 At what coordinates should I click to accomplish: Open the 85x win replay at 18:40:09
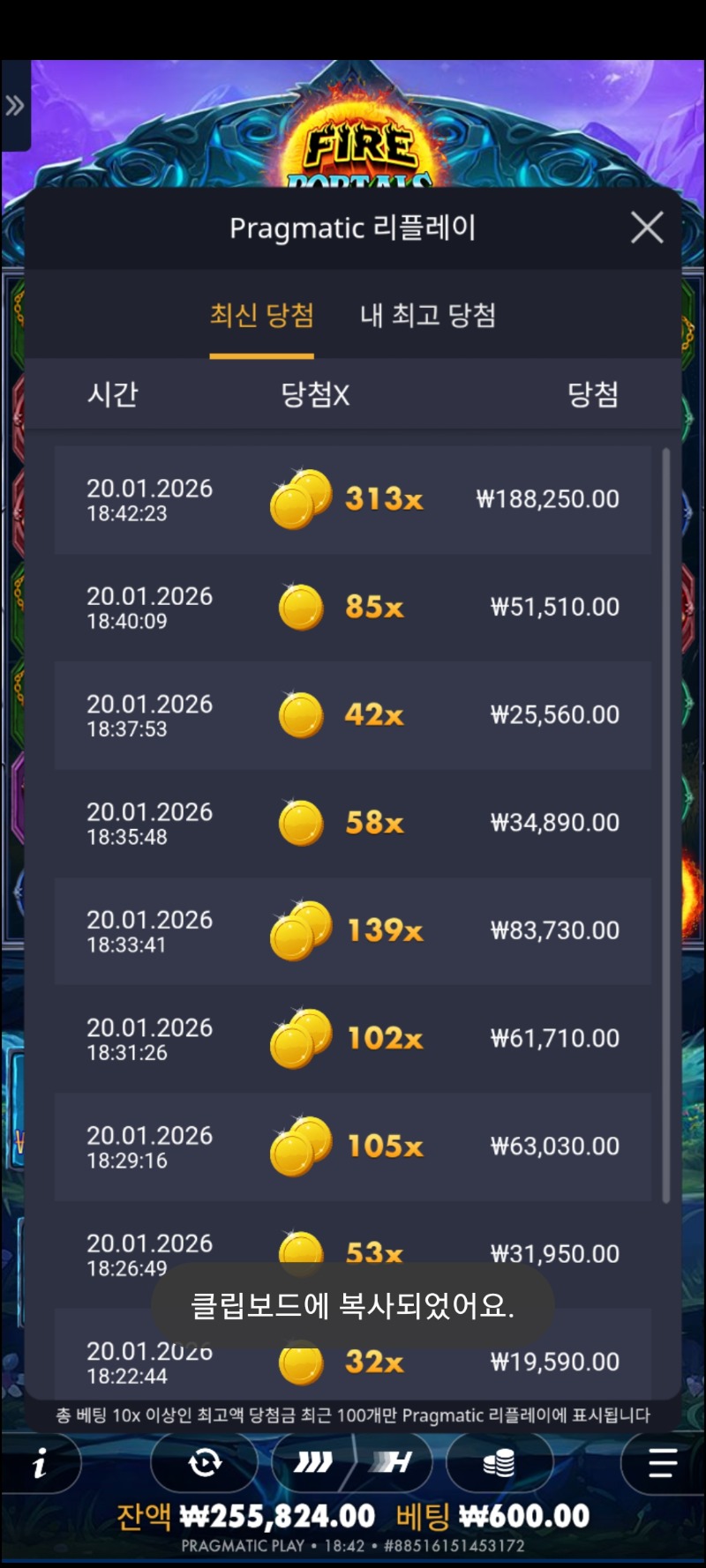point(353,607)
